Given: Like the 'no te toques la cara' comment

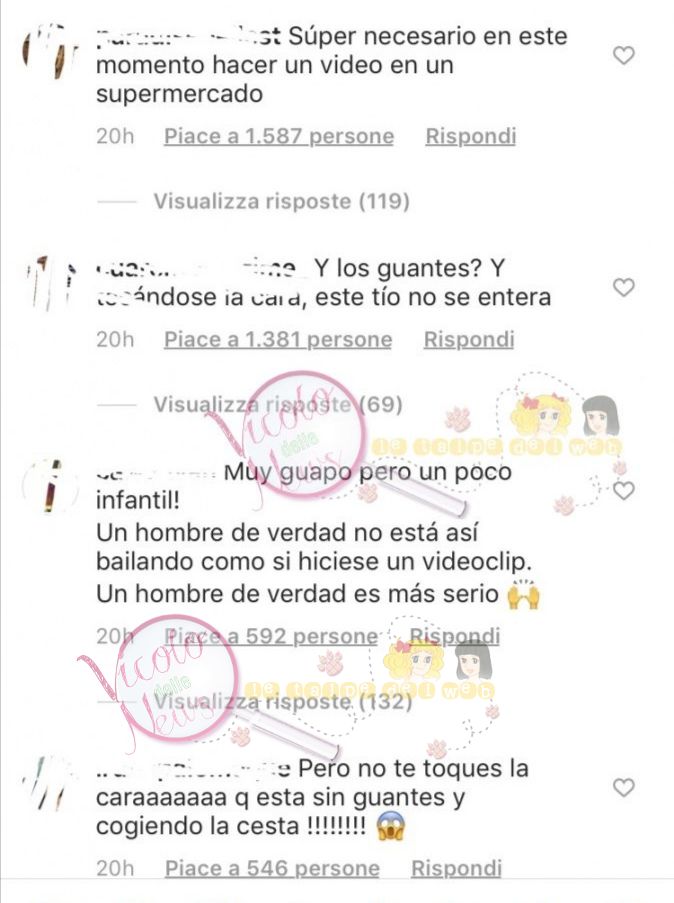Looking at the screenshot, I should point(623,788).
